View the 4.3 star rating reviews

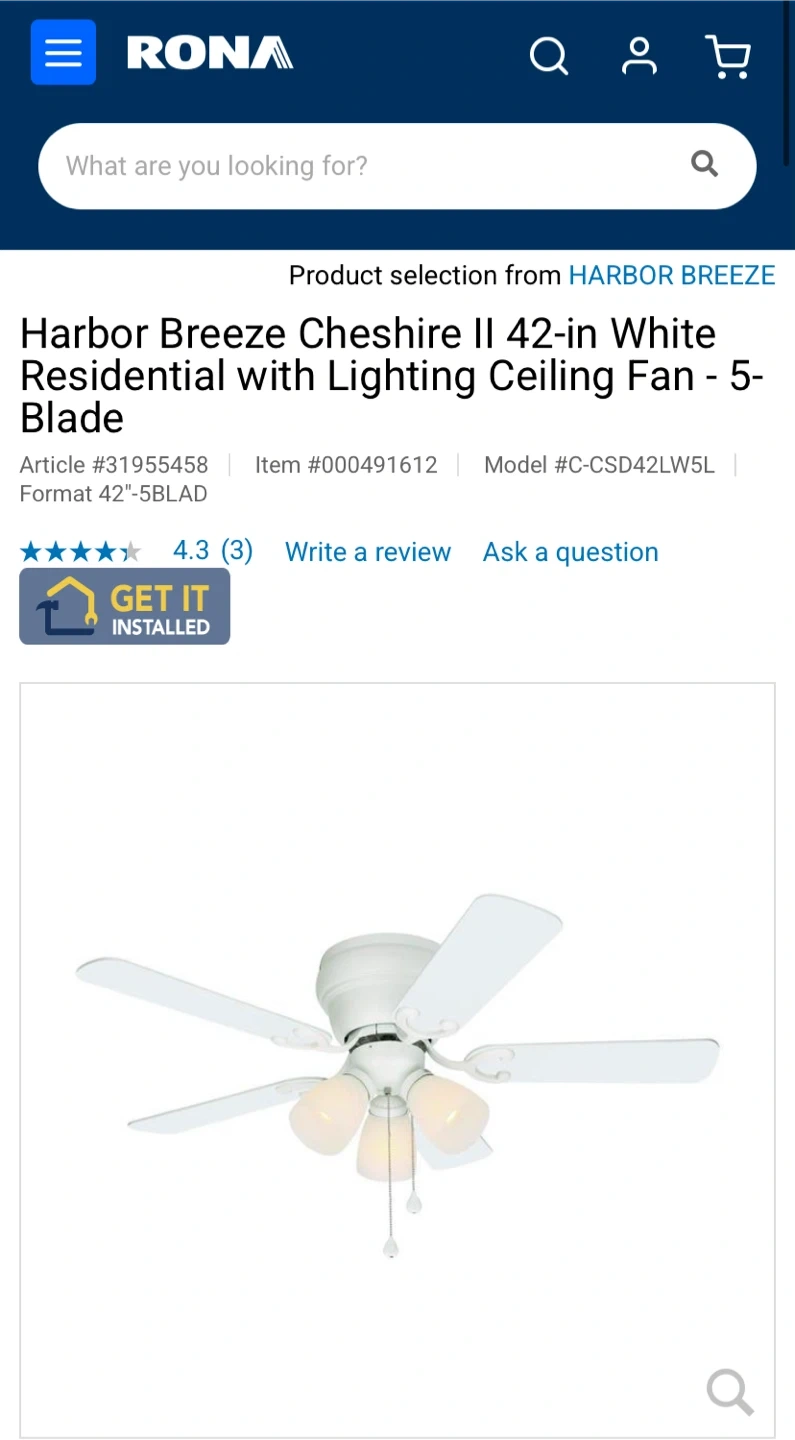click(x=136, y=551)
